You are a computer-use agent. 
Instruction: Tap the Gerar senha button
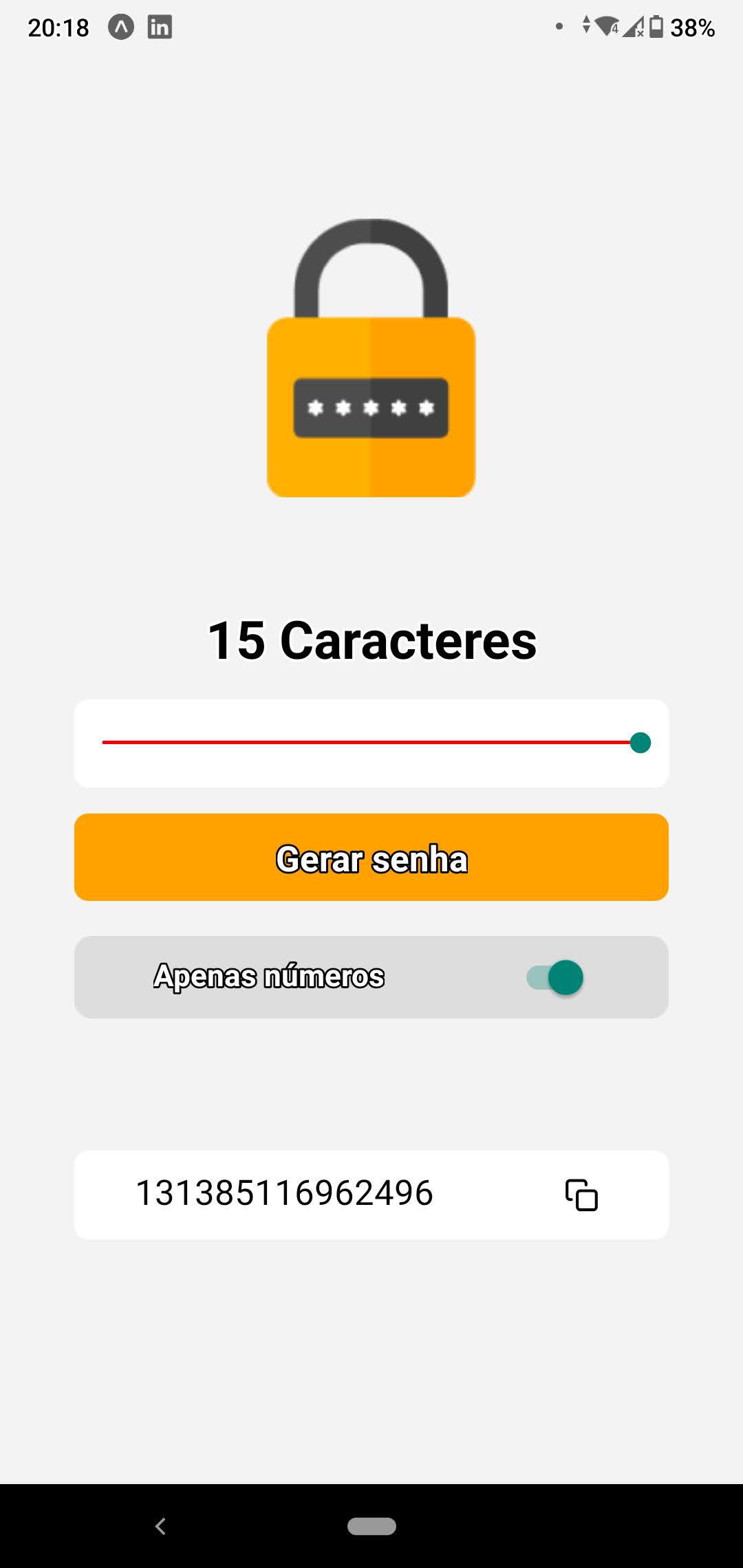coord(371,858)
